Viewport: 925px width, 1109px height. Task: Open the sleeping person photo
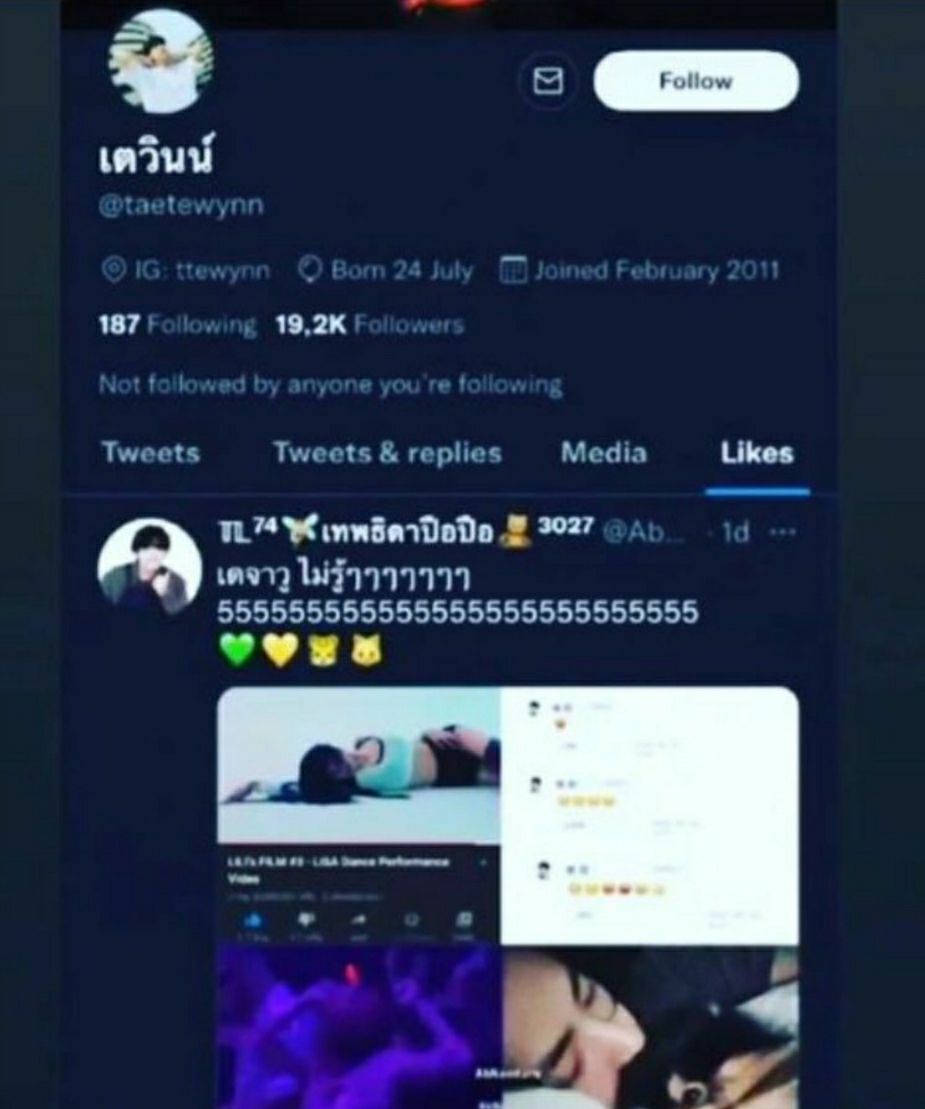click(650, 1027)
